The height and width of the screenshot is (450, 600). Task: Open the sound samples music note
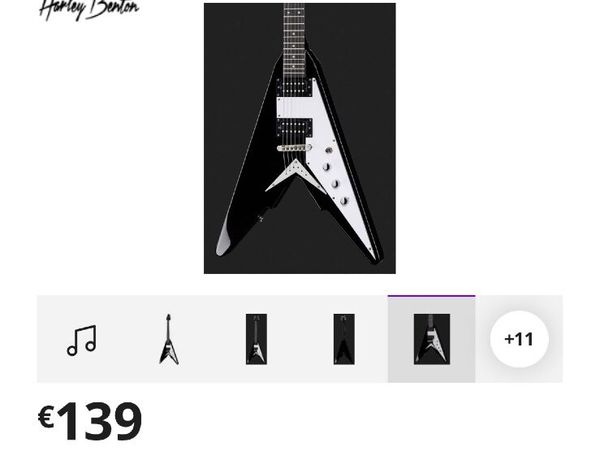point(81,340)
